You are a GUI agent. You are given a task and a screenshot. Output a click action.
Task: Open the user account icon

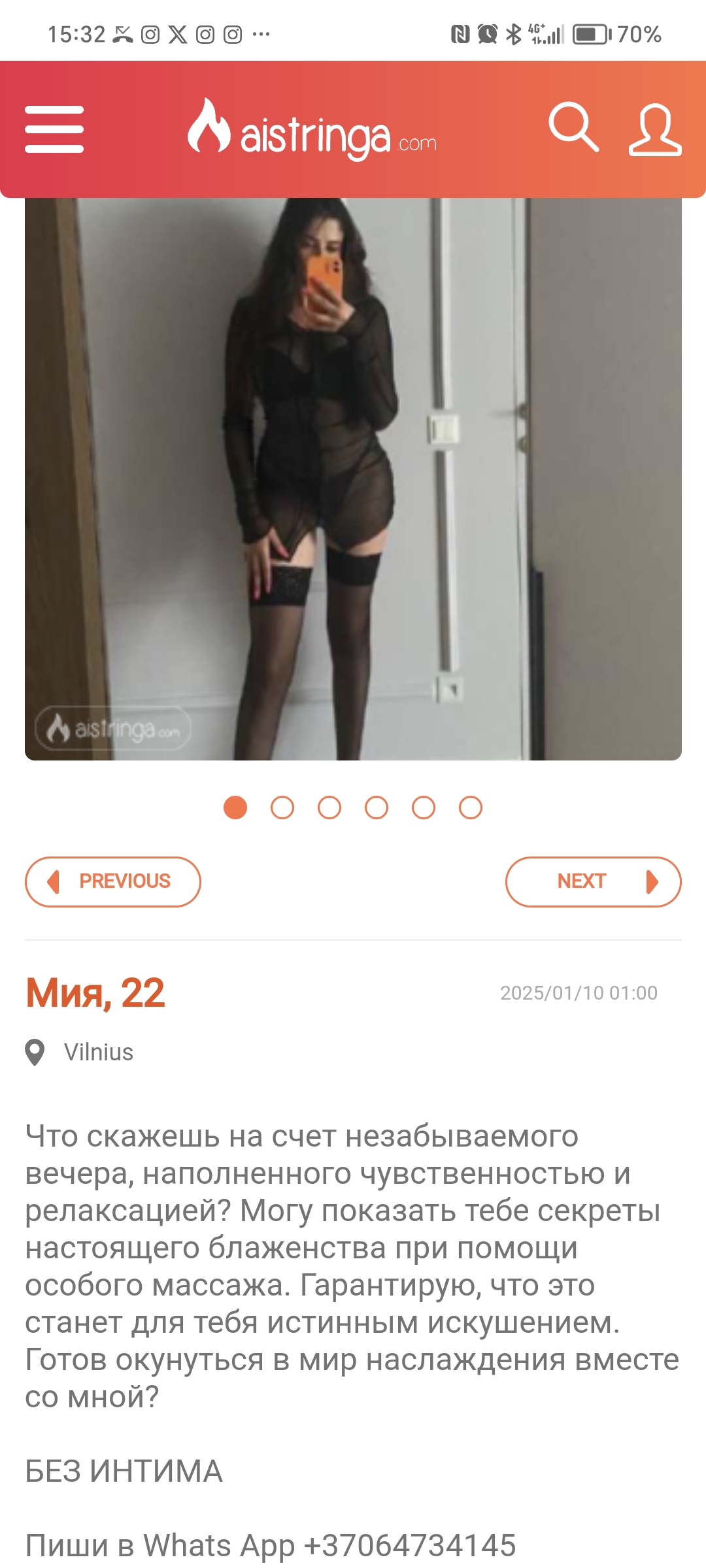pyautogui.click(x=655, y=129)
